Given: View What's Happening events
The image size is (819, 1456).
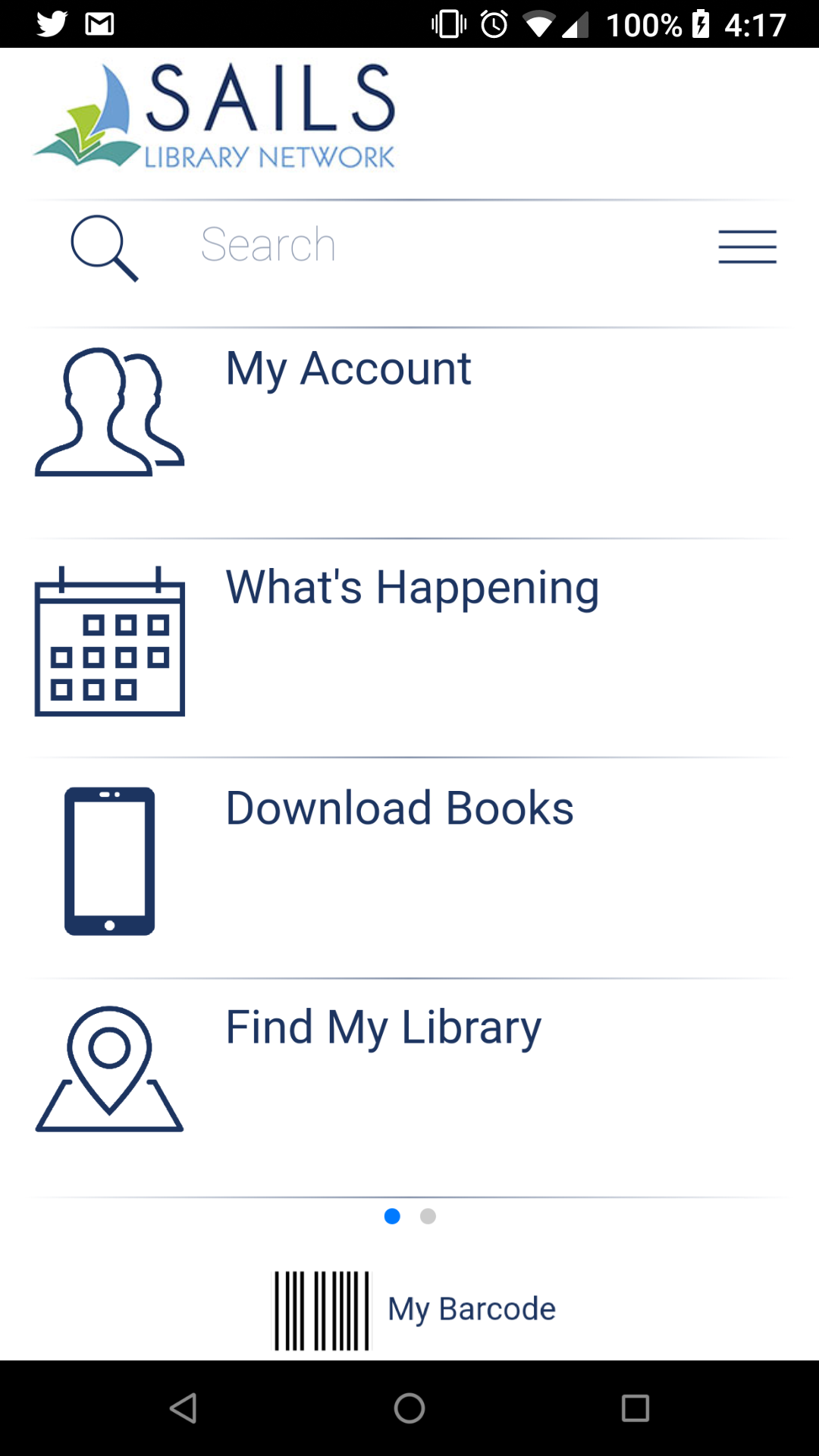Looking at the screenshot, I should [x=413, y=588].
